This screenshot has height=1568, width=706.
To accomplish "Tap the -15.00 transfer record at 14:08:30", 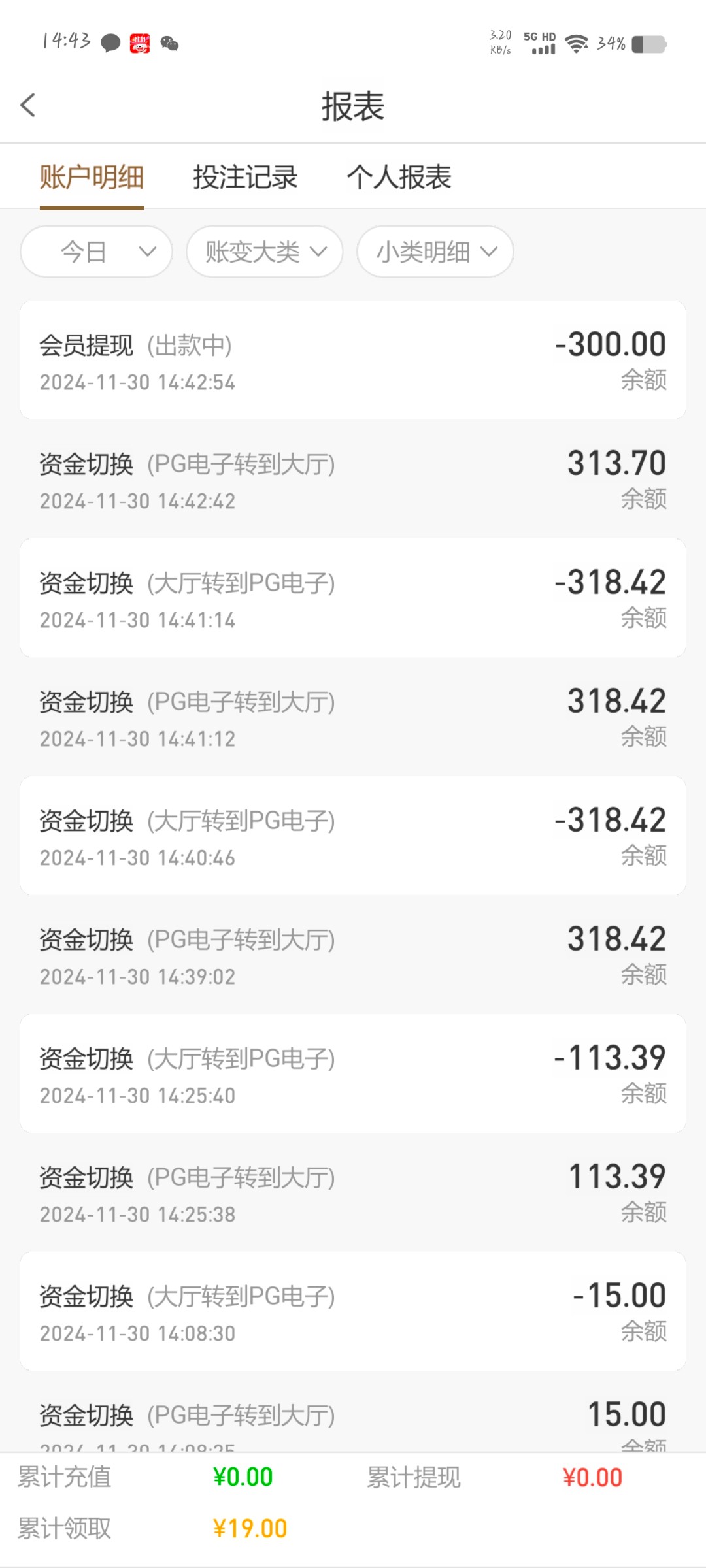I will click(353, 1311).
